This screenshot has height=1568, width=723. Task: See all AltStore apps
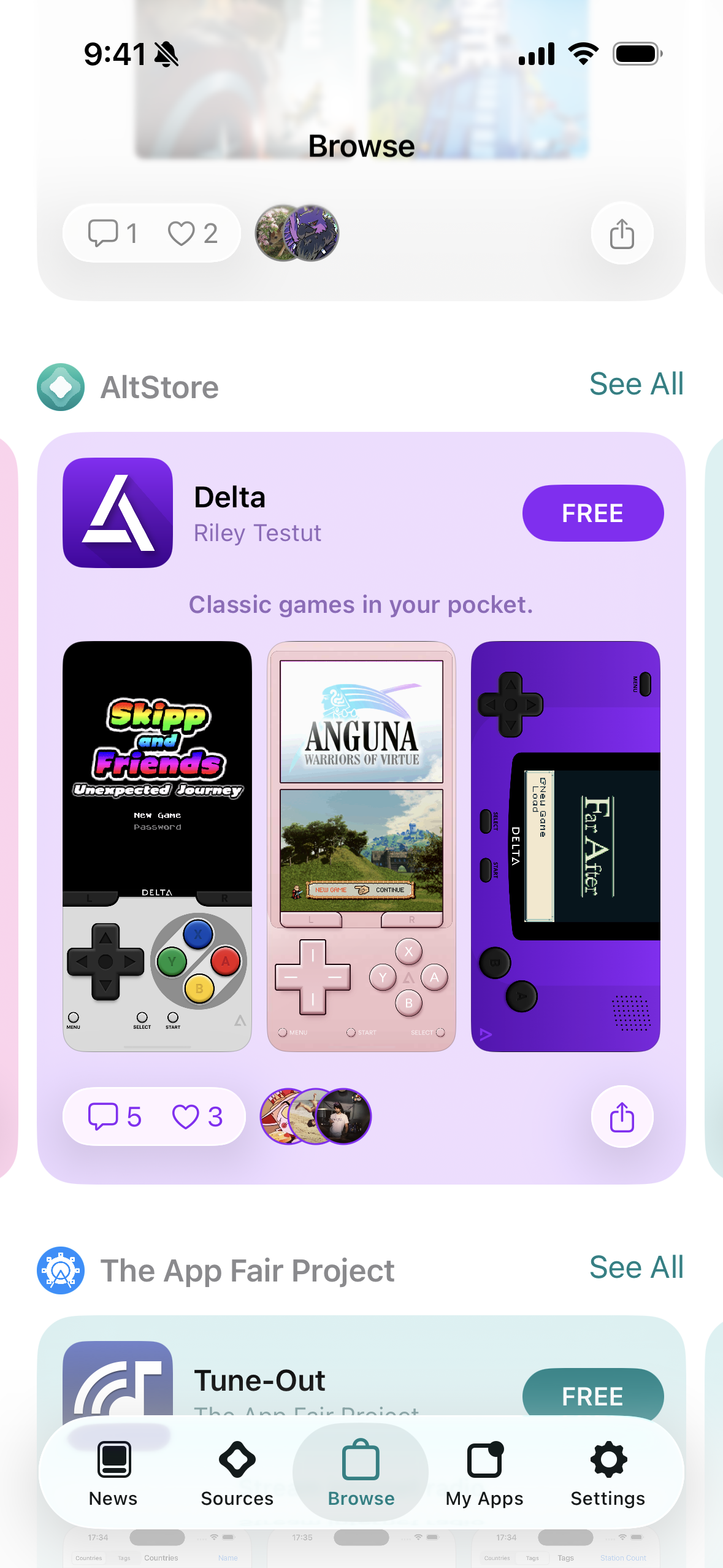point(636,385)
